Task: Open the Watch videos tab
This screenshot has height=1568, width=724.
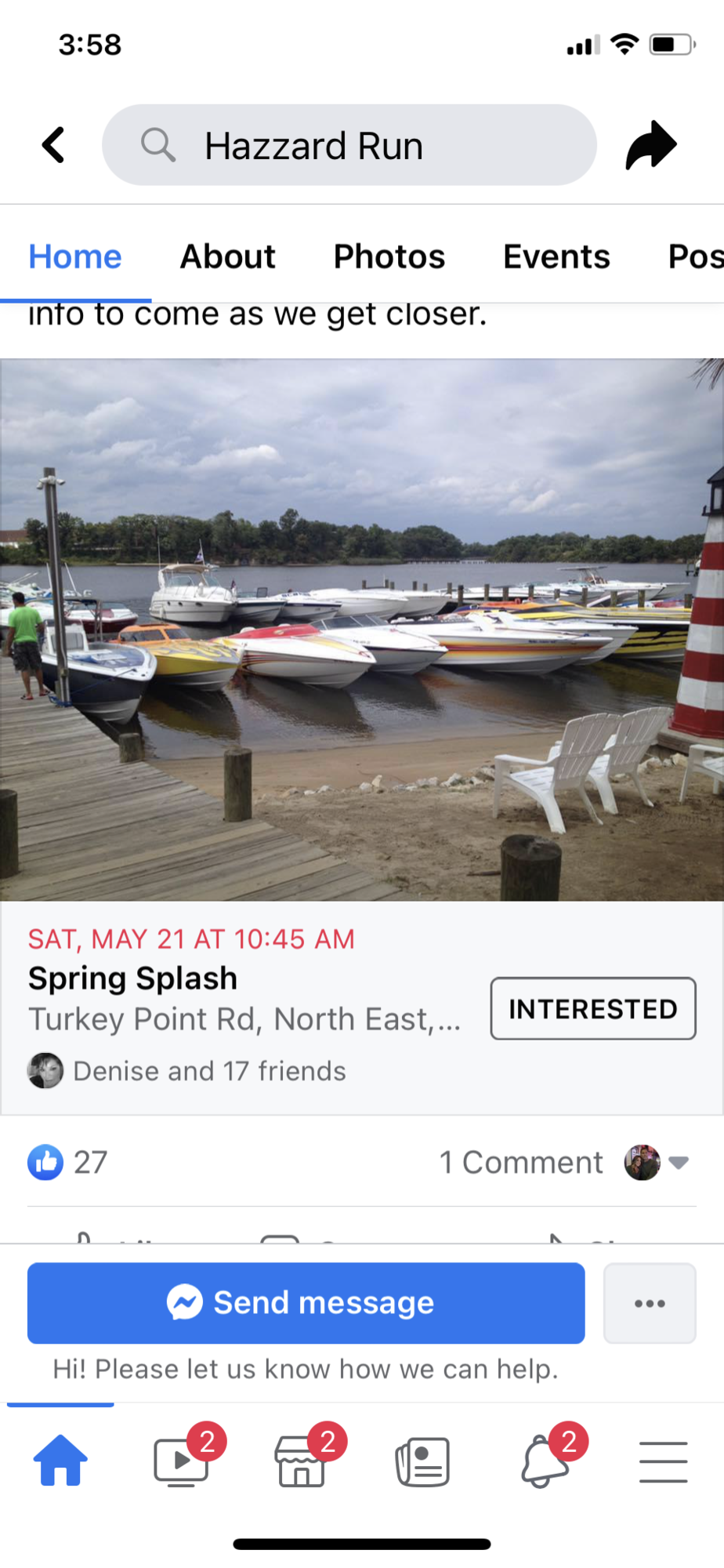Action: pos(182,1461)
